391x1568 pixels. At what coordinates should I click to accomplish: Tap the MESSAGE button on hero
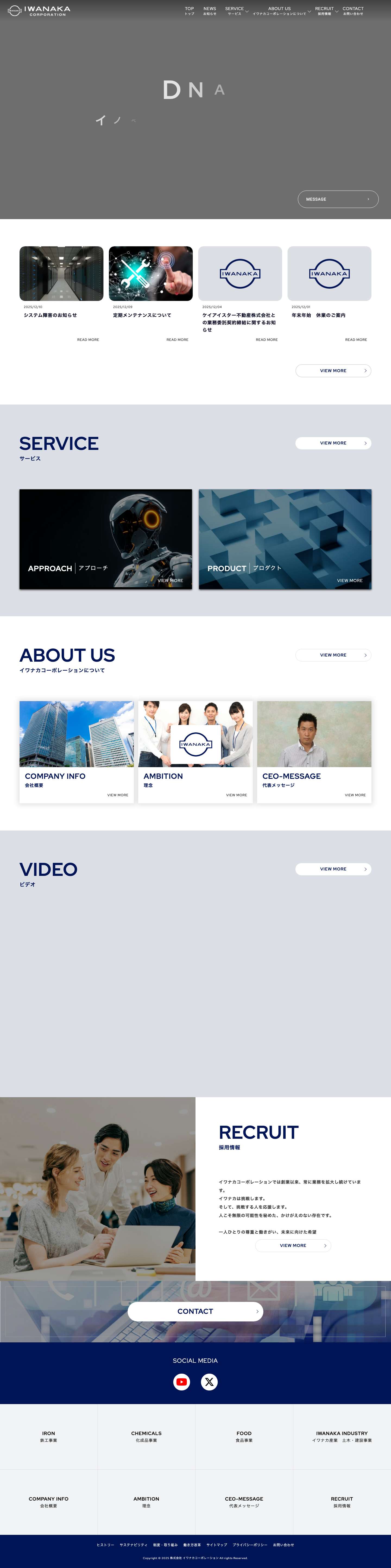(338, 199)
